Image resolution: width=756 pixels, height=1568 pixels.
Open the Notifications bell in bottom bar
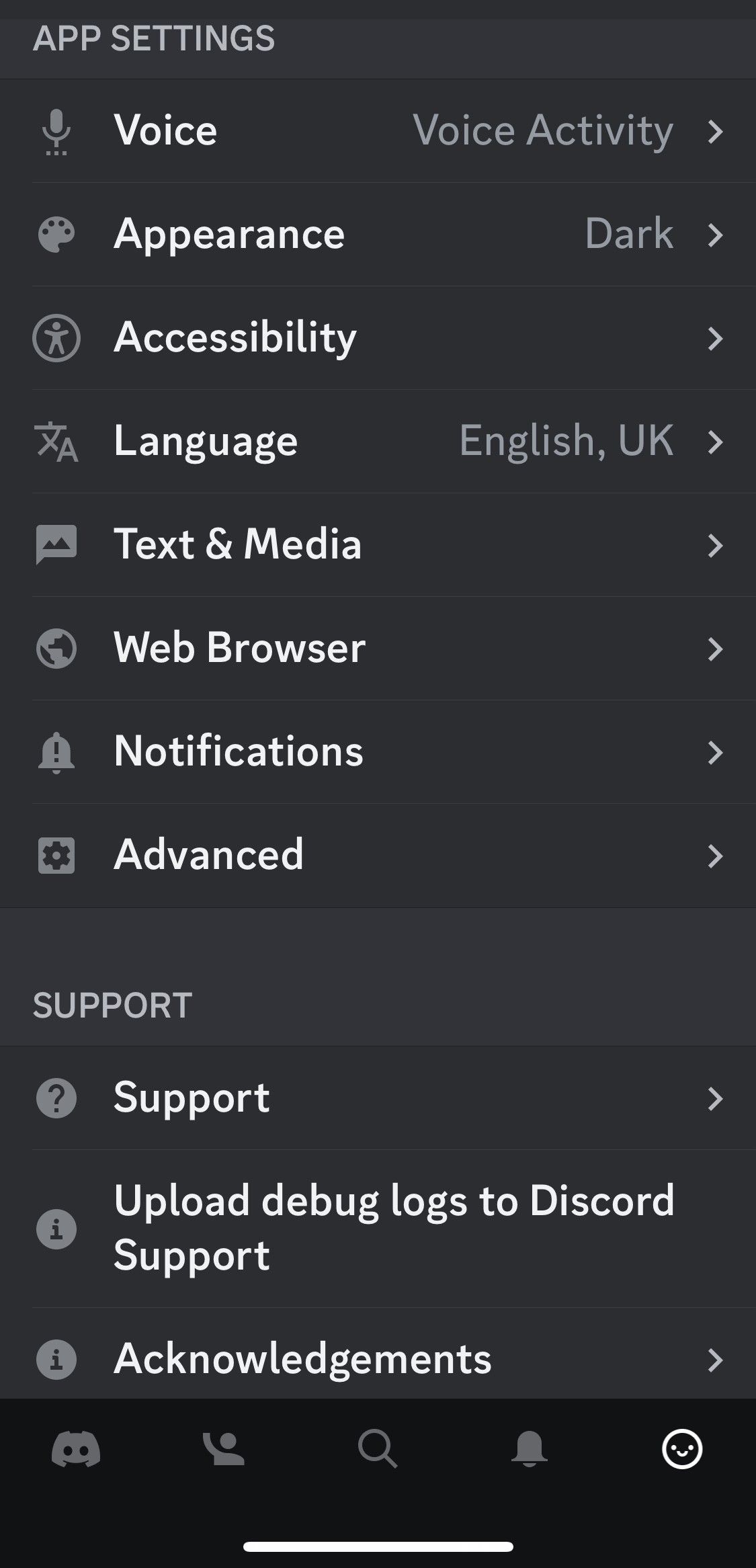click(530, 1450)
